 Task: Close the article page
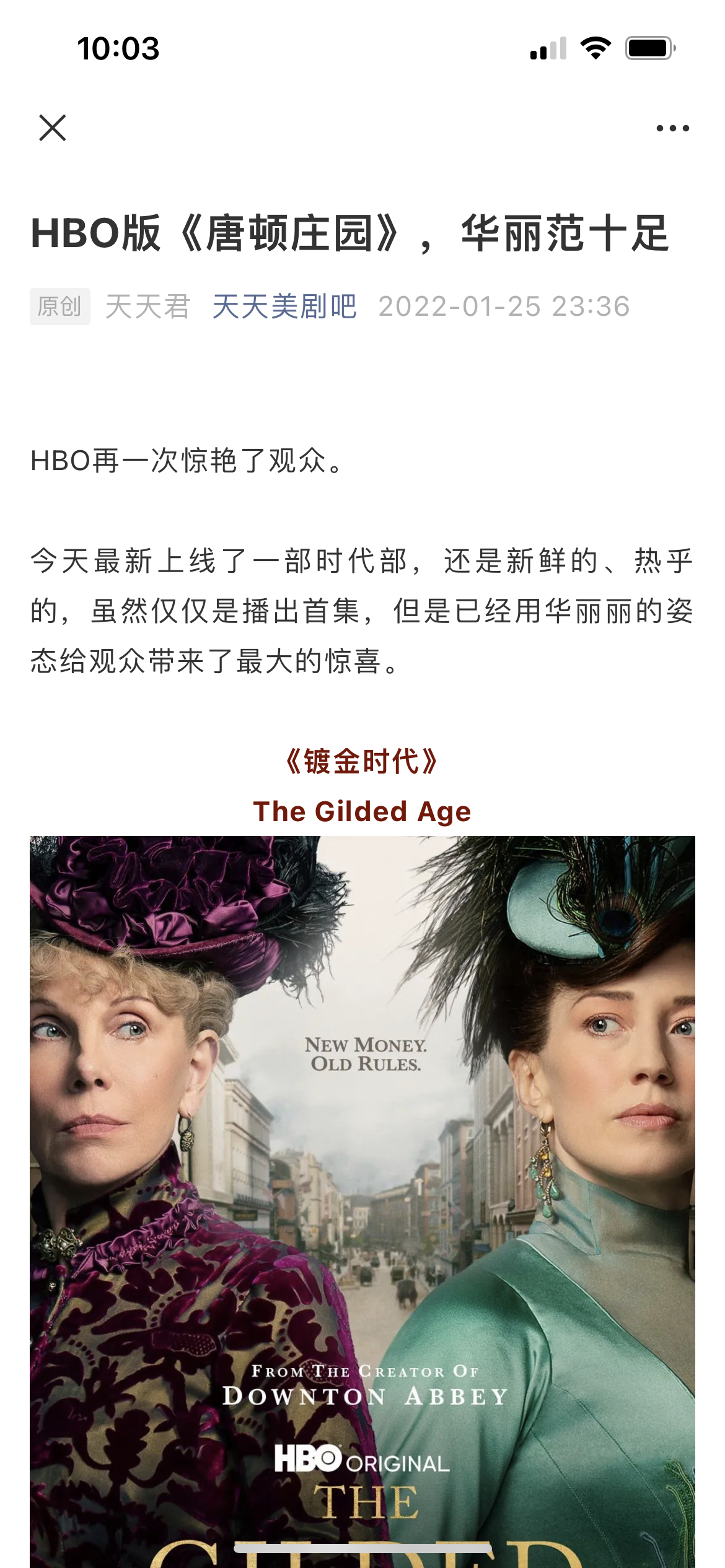(53, 128)
